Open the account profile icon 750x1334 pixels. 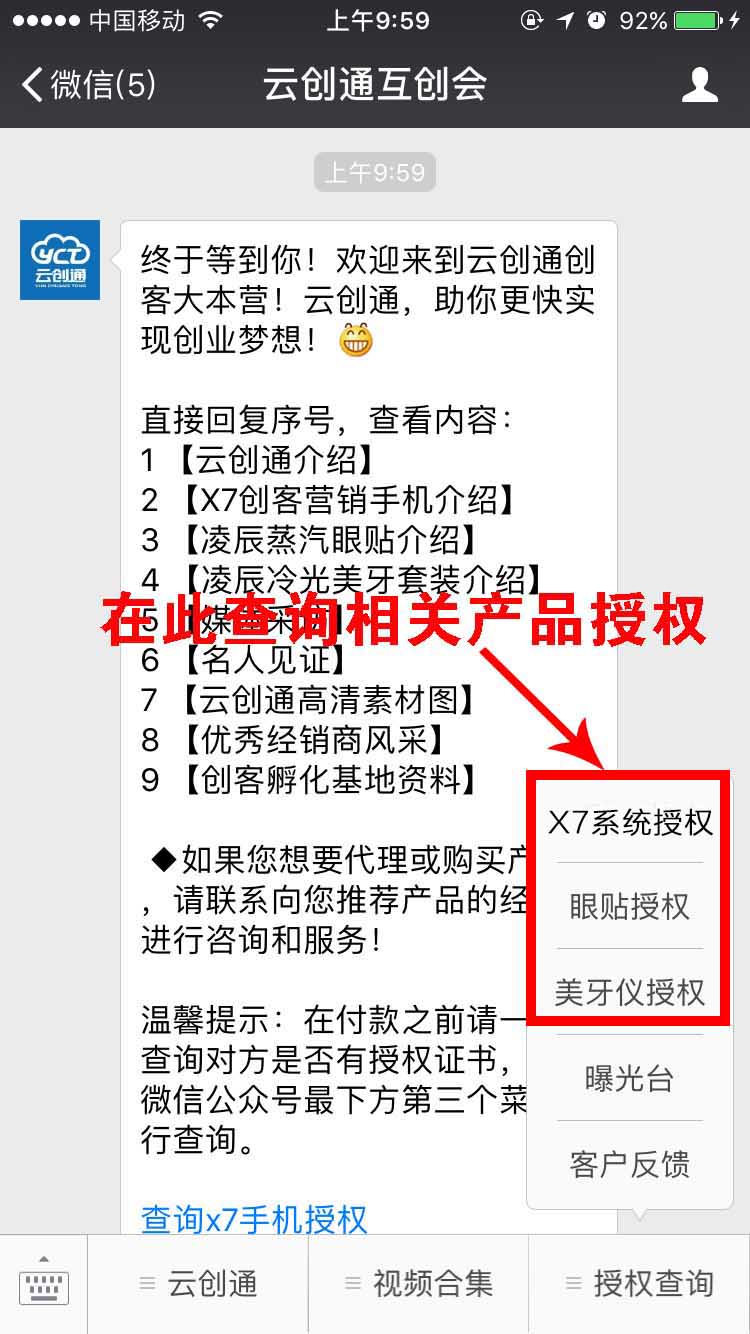[699, 85]
